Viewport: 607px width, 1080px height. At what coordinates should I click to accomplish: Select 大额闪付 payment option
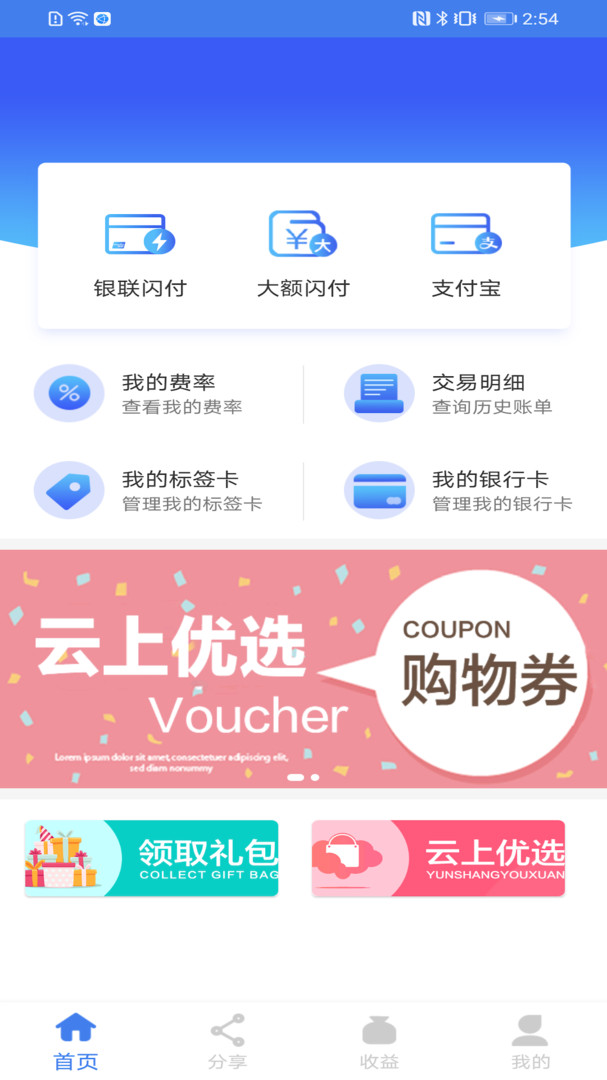click(303, 254)
